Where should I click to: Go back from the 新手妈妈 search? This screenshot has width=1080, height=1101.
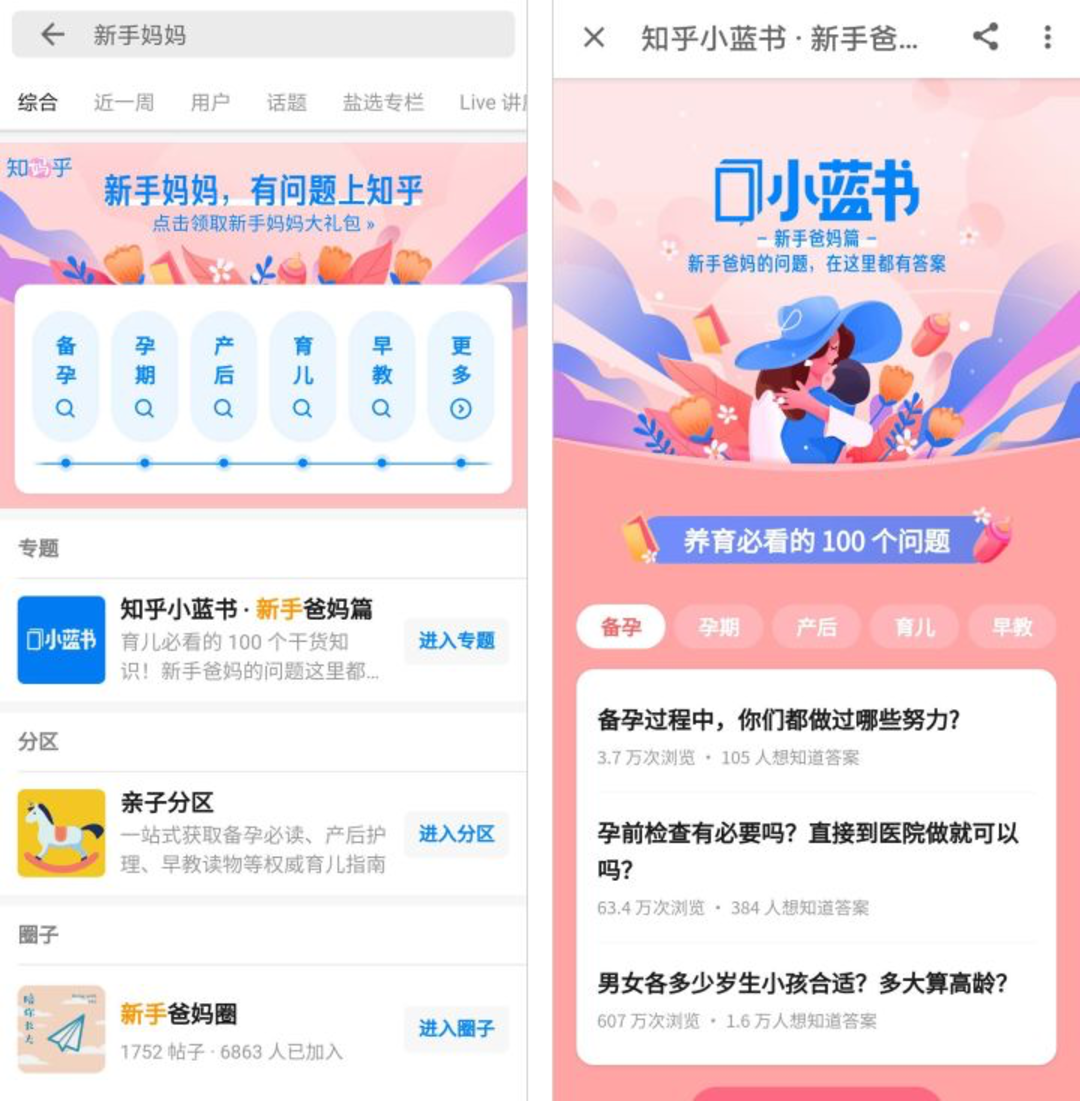(52, 35)
